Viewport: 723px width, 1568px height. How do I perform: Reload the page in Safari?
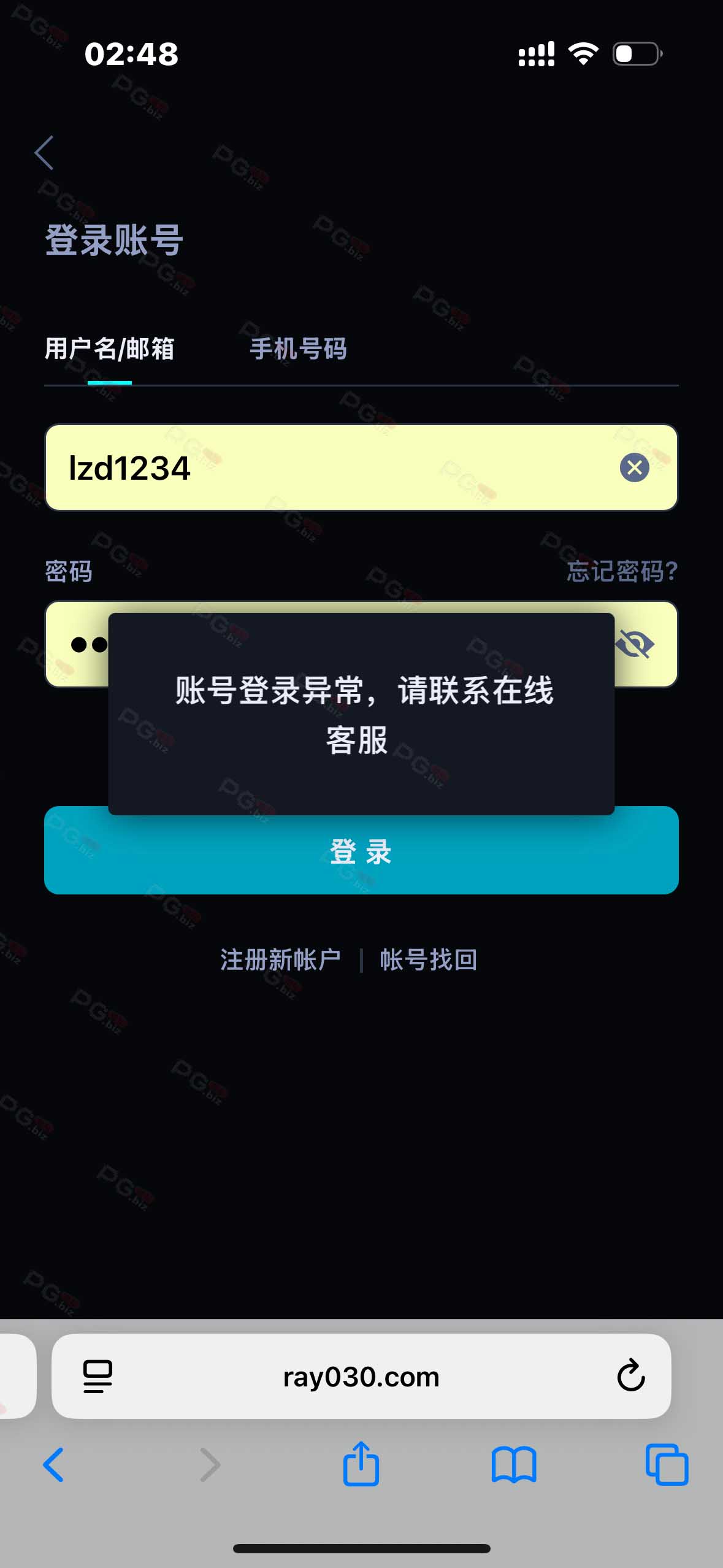pos(630,1376)
